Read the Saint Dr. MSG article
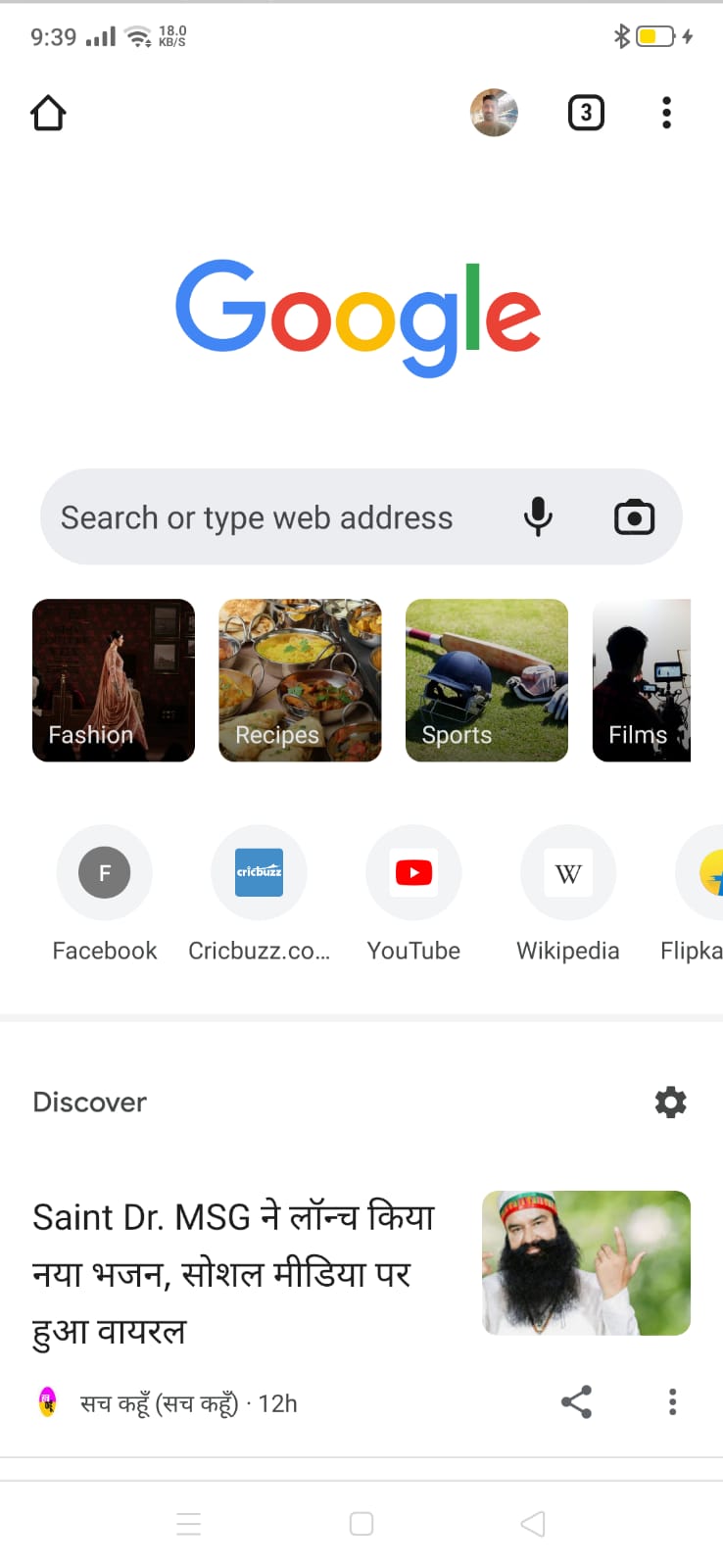The width and height of the screenshot is (723, 1568). pyautogui.click(x=235, y=1273)
